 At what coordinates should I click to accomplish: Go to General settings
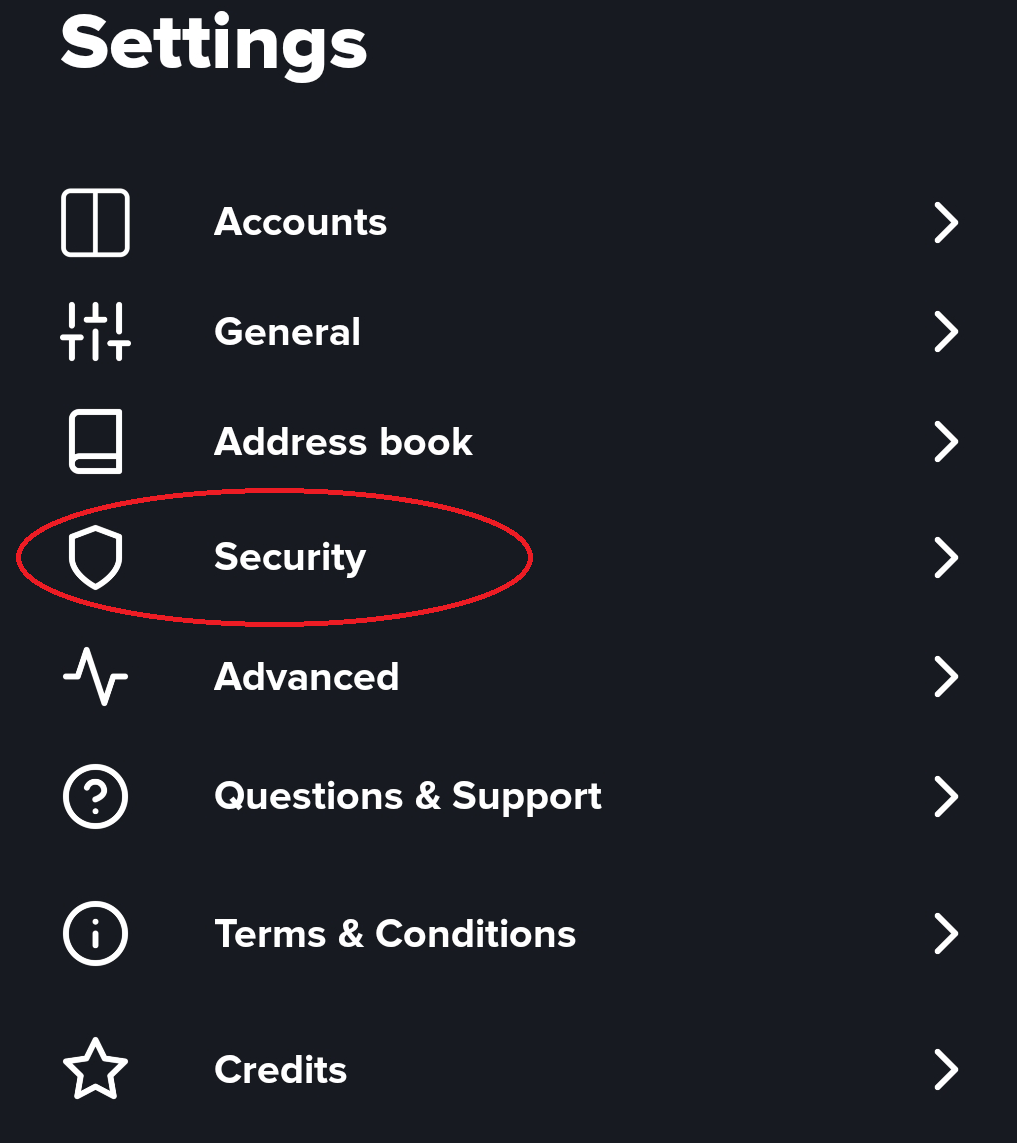pyautogui.click(x=288, y=332)
